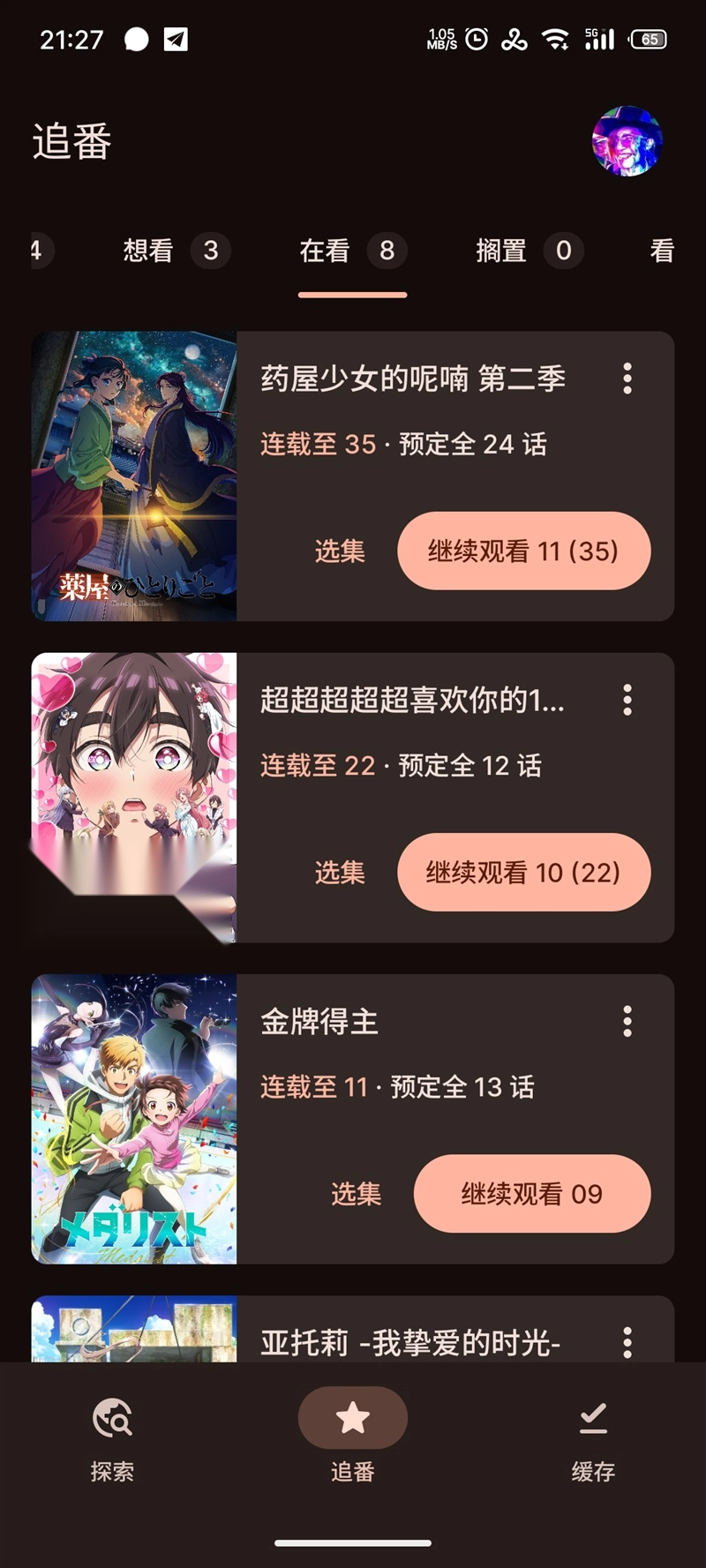Tap 继续观看 10 for 超超超超超喜欢你
706x1568 pixels.
523,872
